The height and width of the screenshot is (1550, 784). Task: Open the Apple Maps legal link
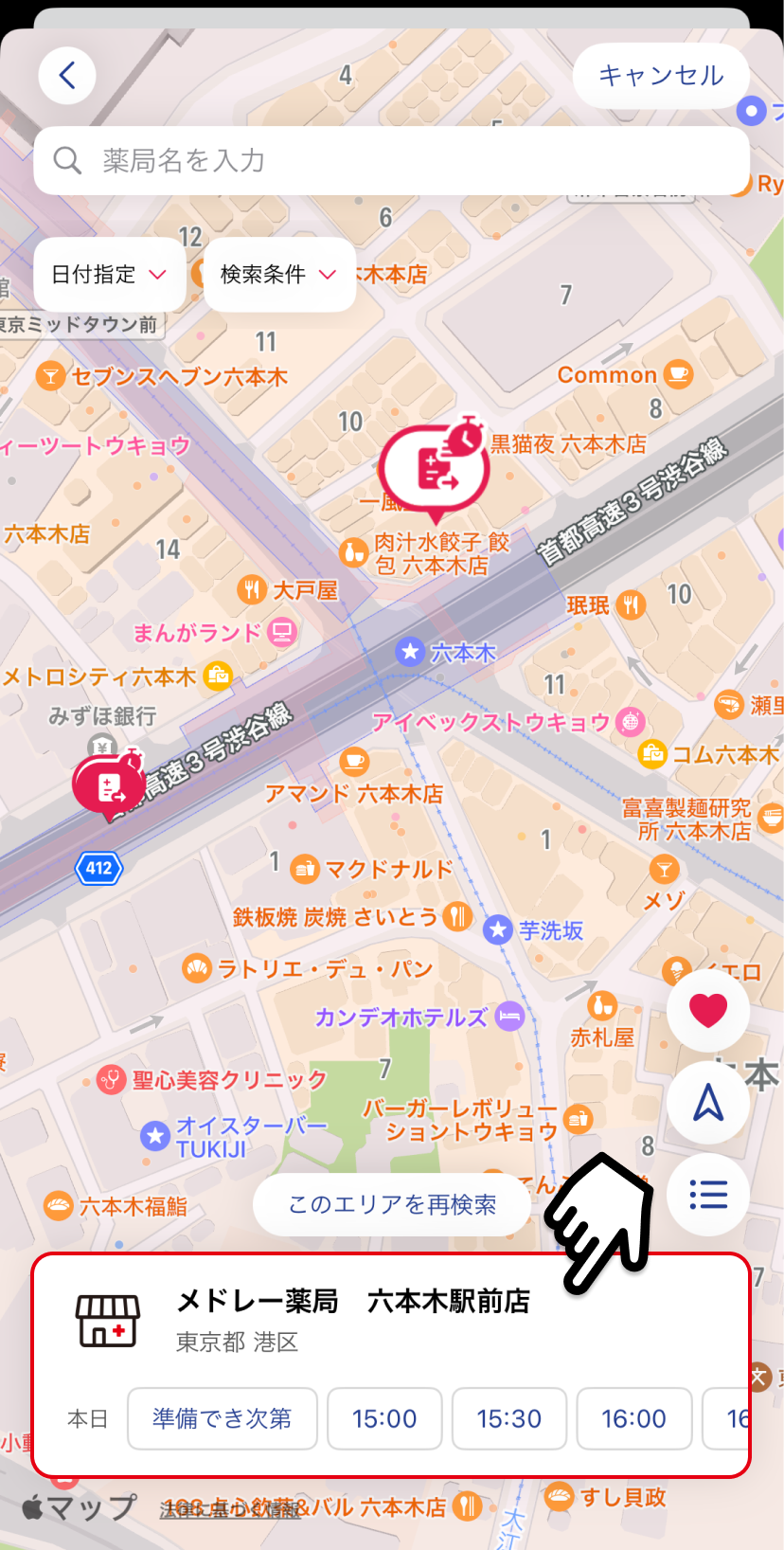[x=230, y=1509]
